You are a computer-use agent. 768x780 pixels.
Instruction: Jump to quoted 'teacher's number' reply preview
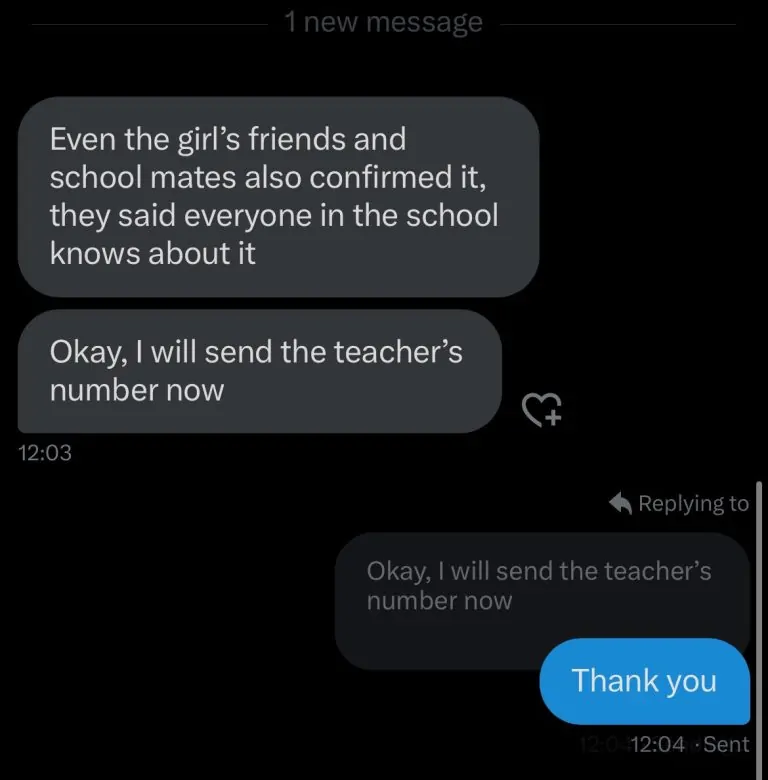[x=540, y=587]
